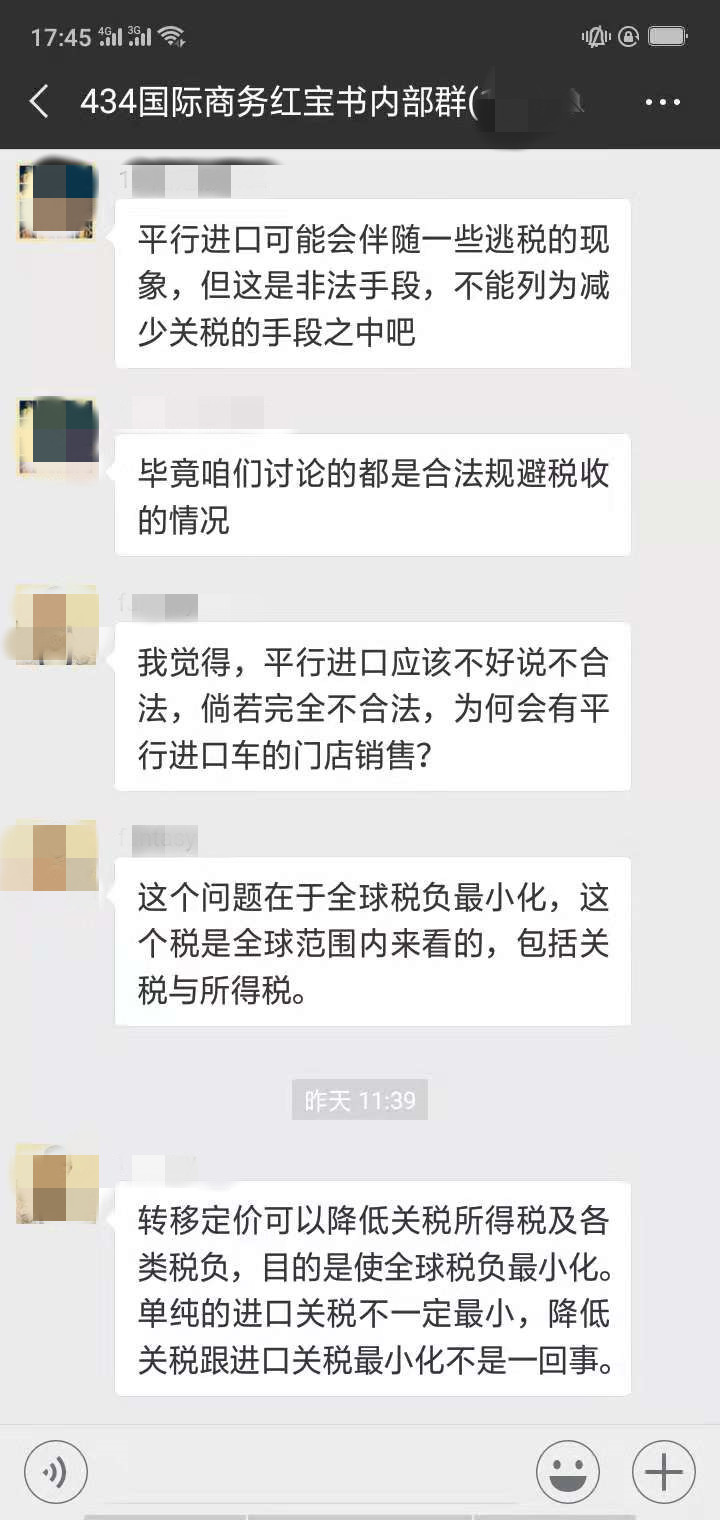Open avatar beside the 平行进口可能会伴随 message
The width and height of the screenshot is (720, 1520).
point(57,201)
